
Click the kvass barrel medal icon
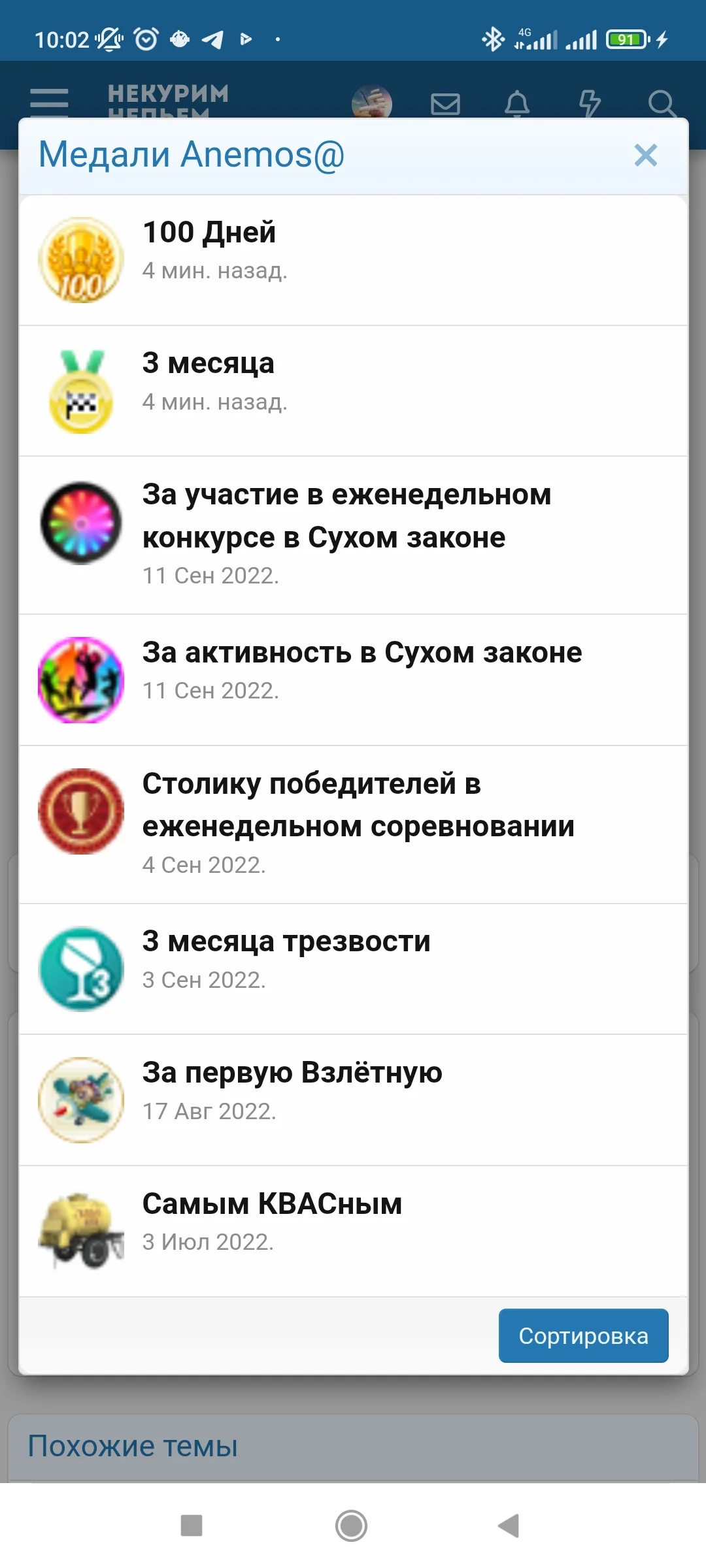tap(80, 1228)
